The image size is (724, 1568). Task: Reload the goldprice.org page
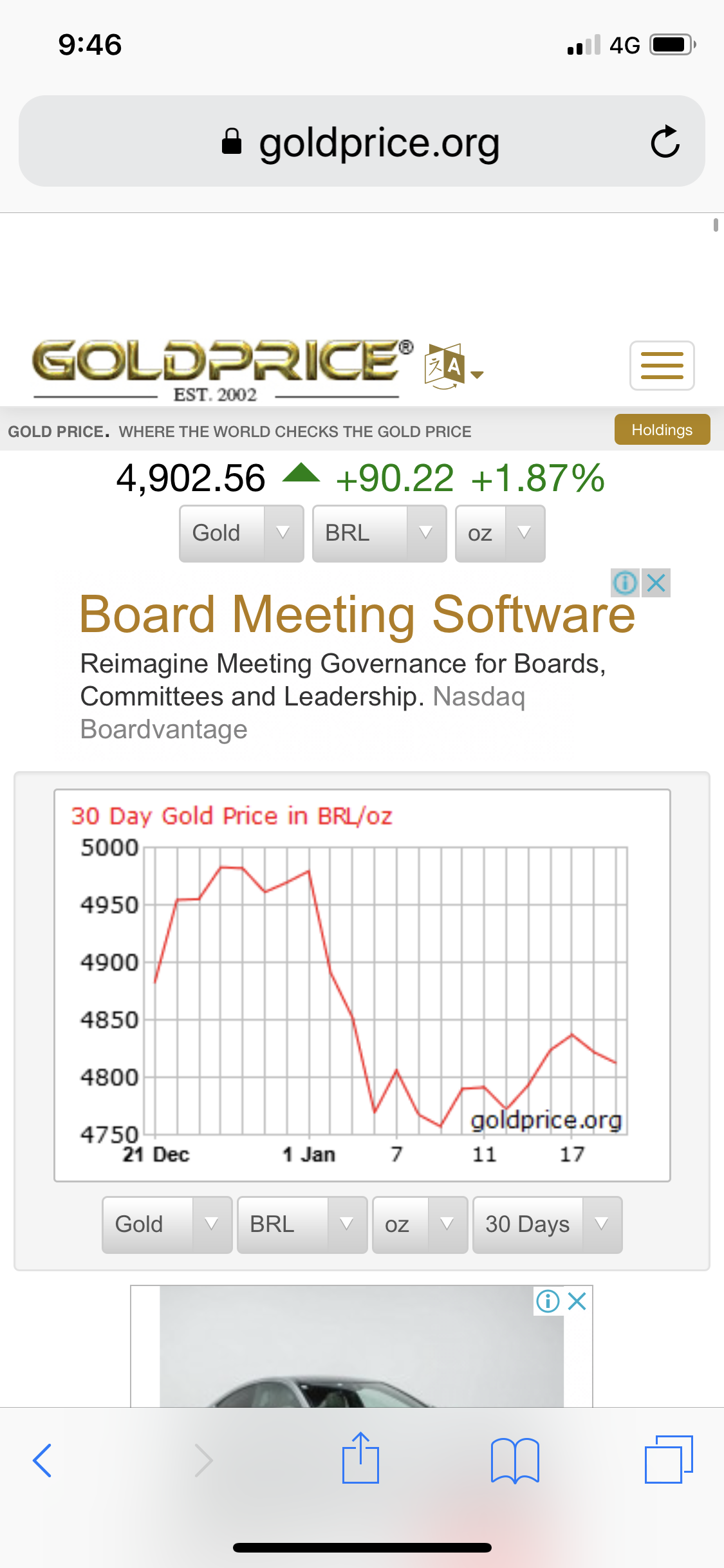[665, 142]
